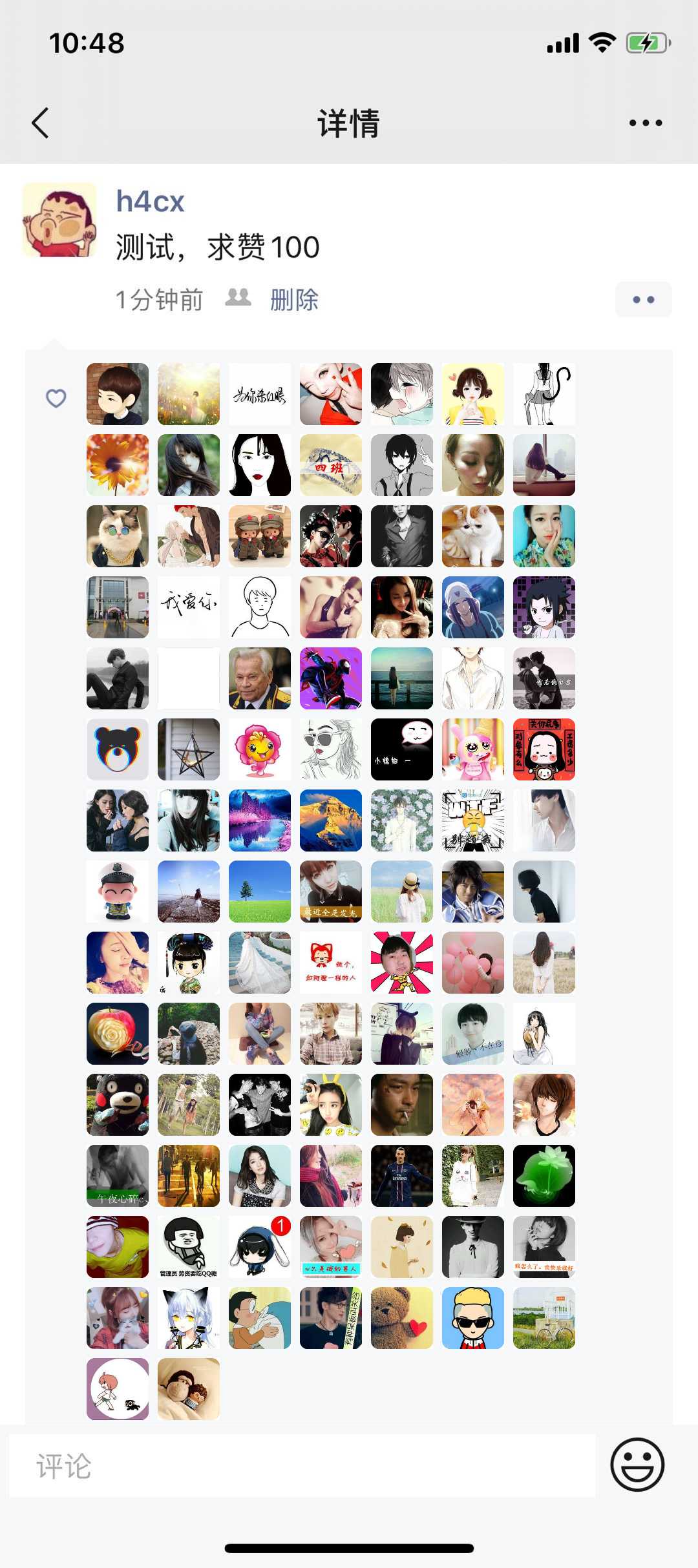Open the liker with the WTF comic avatar
Image resolution: width=698 pixels, height=1568 pixels.
point(473,821)
